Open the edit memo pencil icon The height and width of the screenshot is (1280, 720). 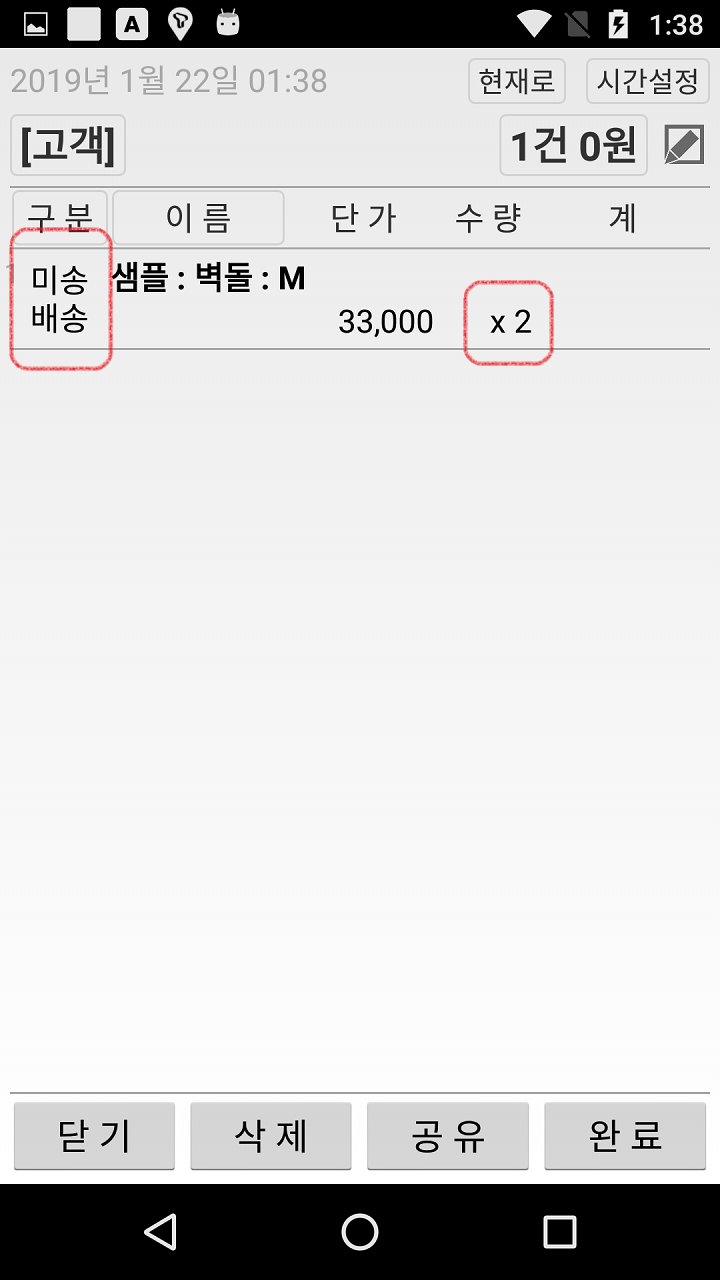pos(684,146)
